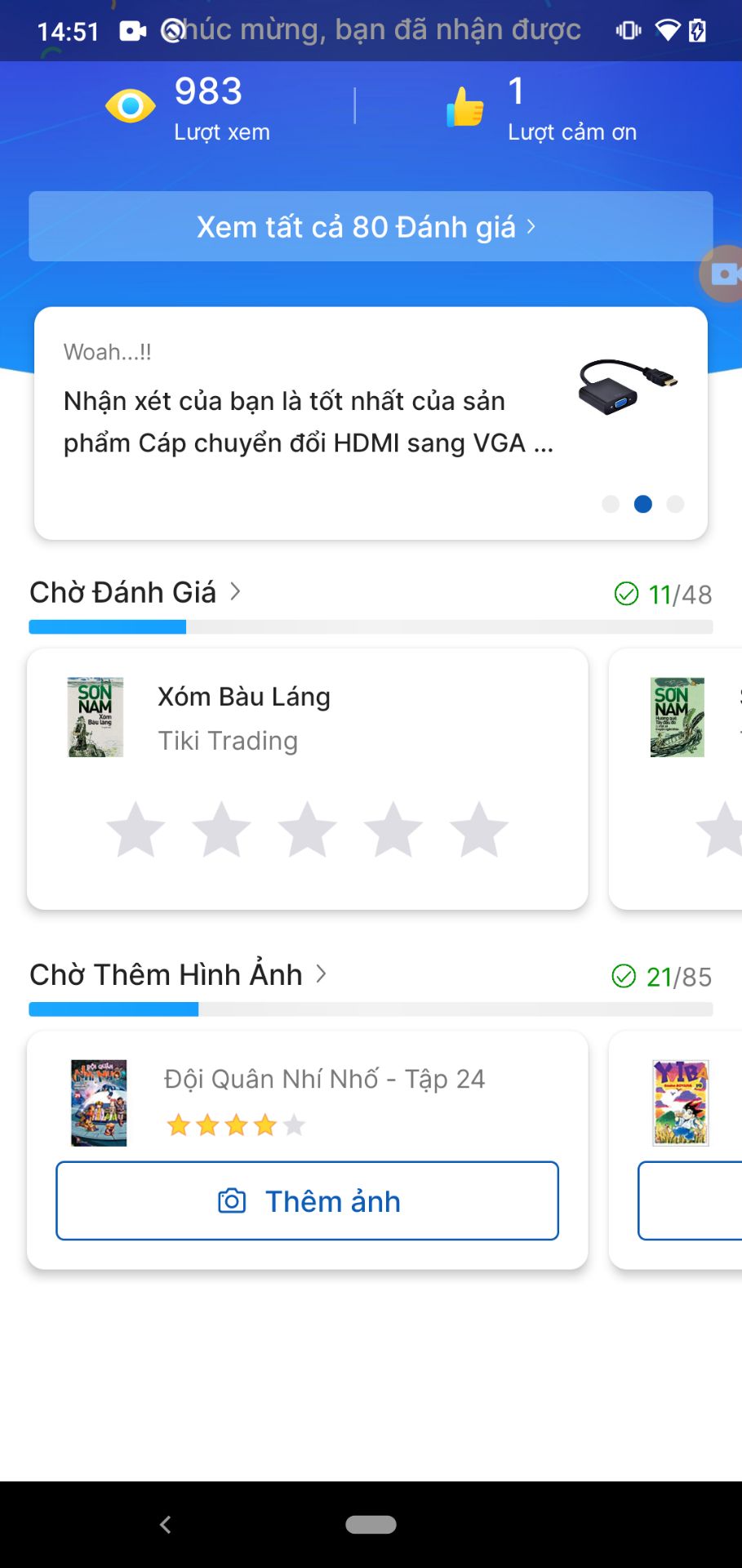The width and height of the screenshot is (742, 1568).
Task: Open the Chờ Thêm Hình Ảnh section header
Action: 167,973
